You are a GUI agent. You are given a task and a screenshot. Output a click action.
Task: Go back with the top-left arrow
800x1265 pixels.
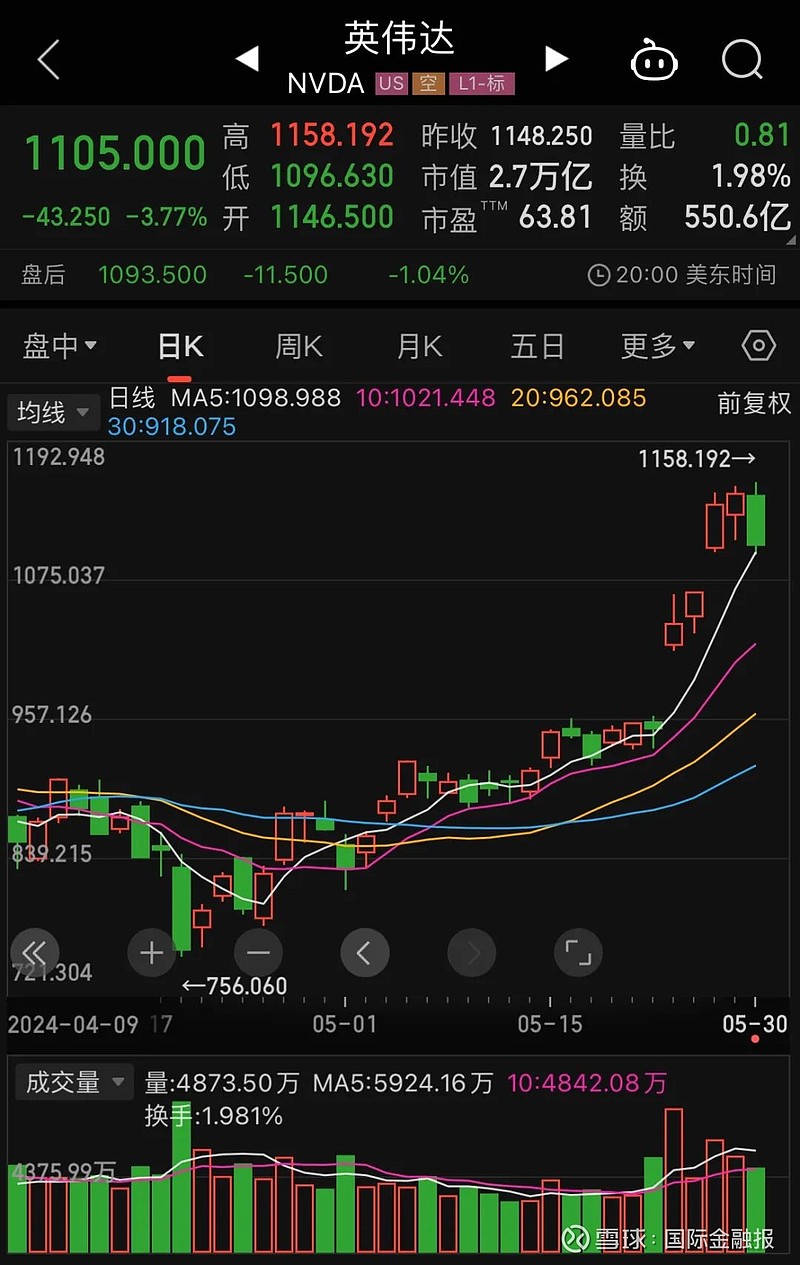click(48, 60)
